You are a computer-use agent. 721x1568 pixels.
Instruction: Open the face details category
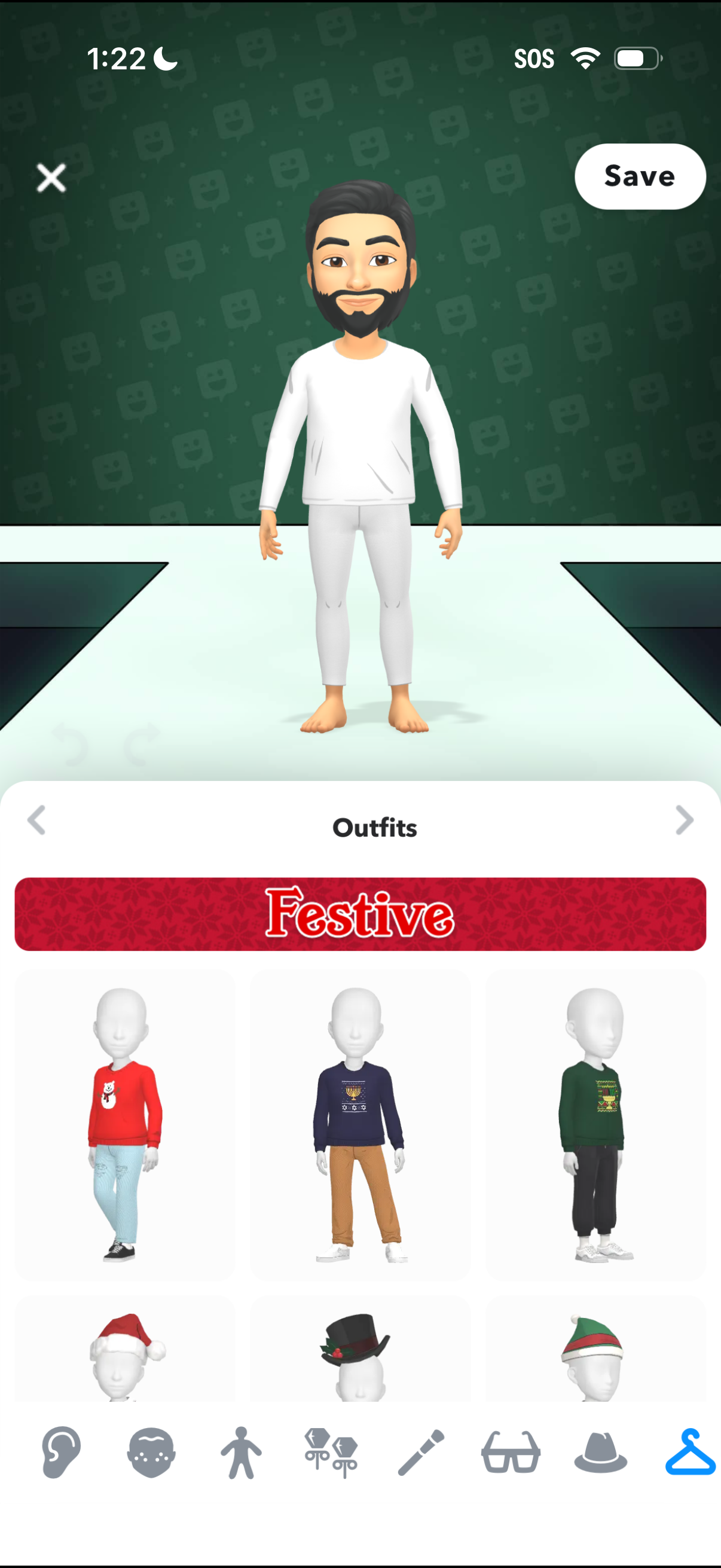pos(151,1453)
